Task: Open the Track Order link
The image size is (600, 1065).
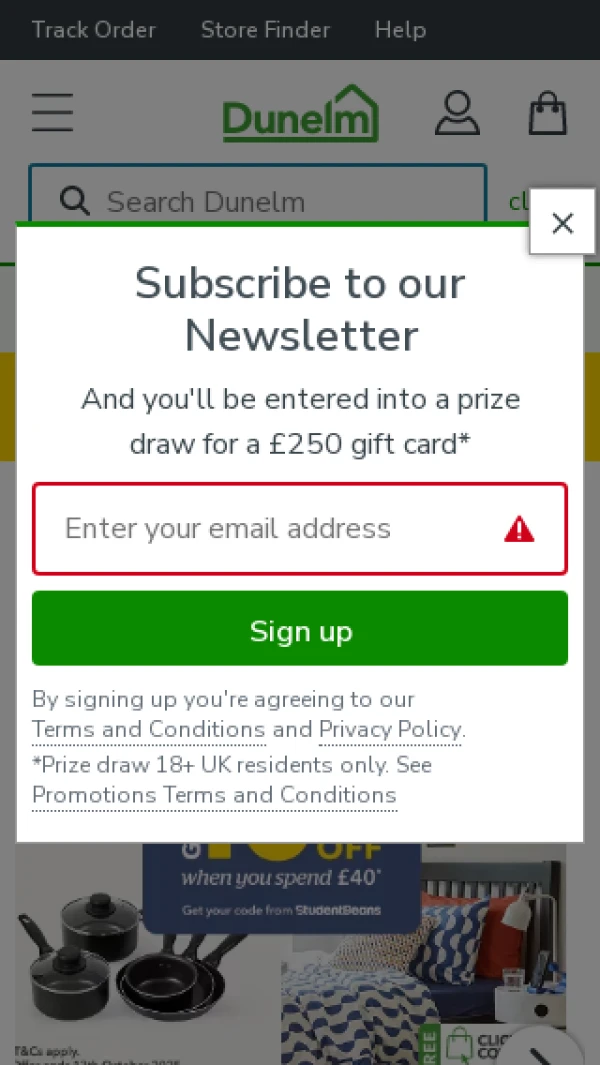Action: (93, 30)
